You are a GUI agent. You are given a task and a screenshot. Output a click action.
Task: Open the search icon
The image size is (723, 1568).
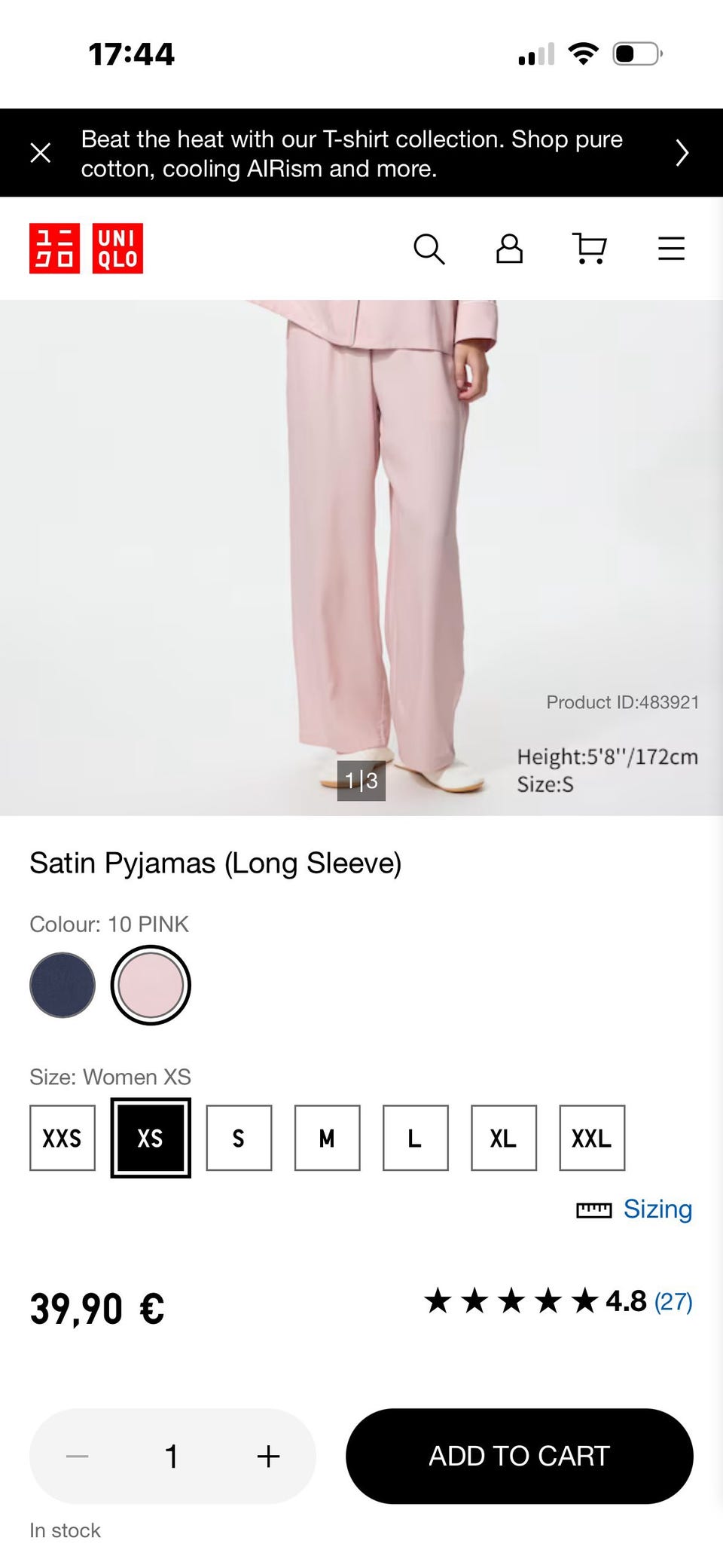click(x=429, y=249)
